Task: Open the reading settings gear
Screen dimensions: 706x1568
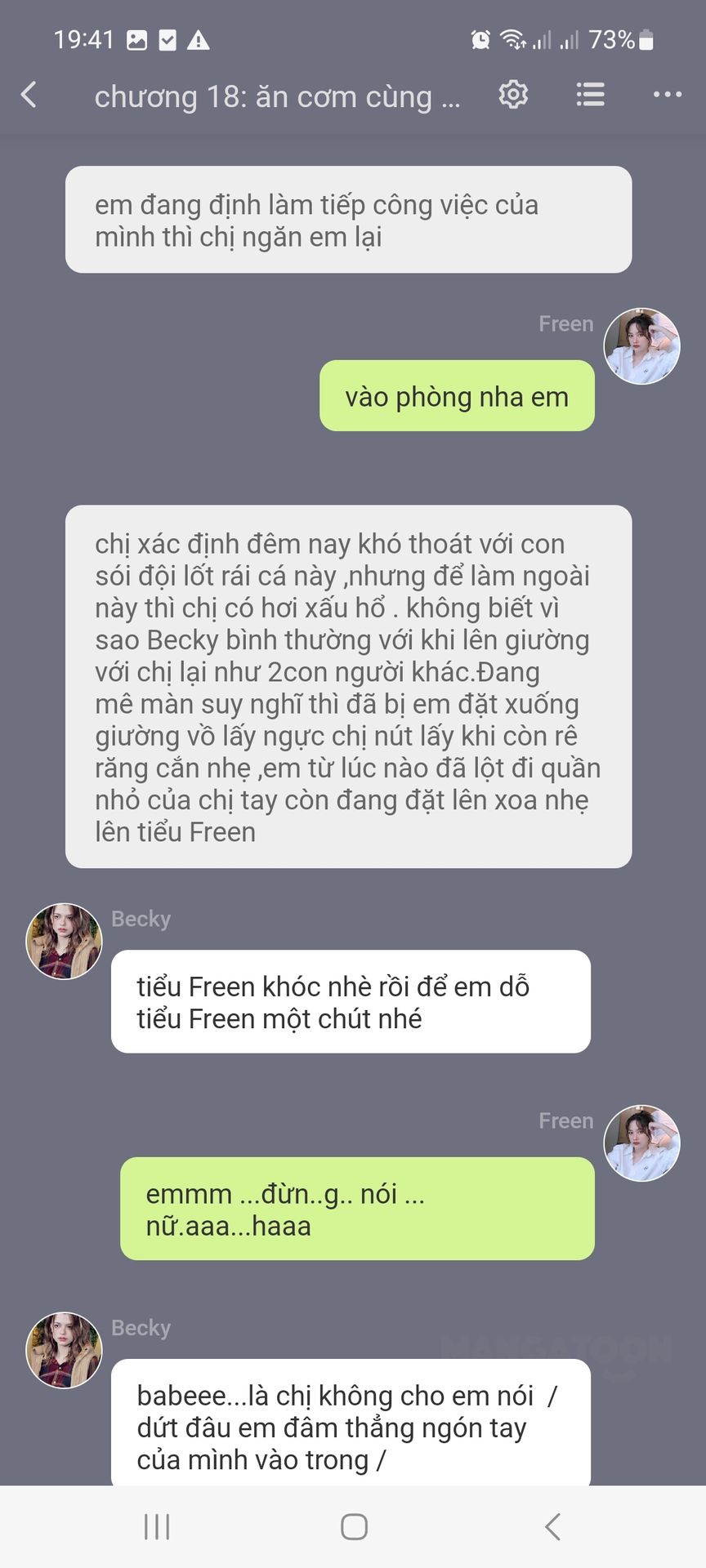Action: [513, 96]
